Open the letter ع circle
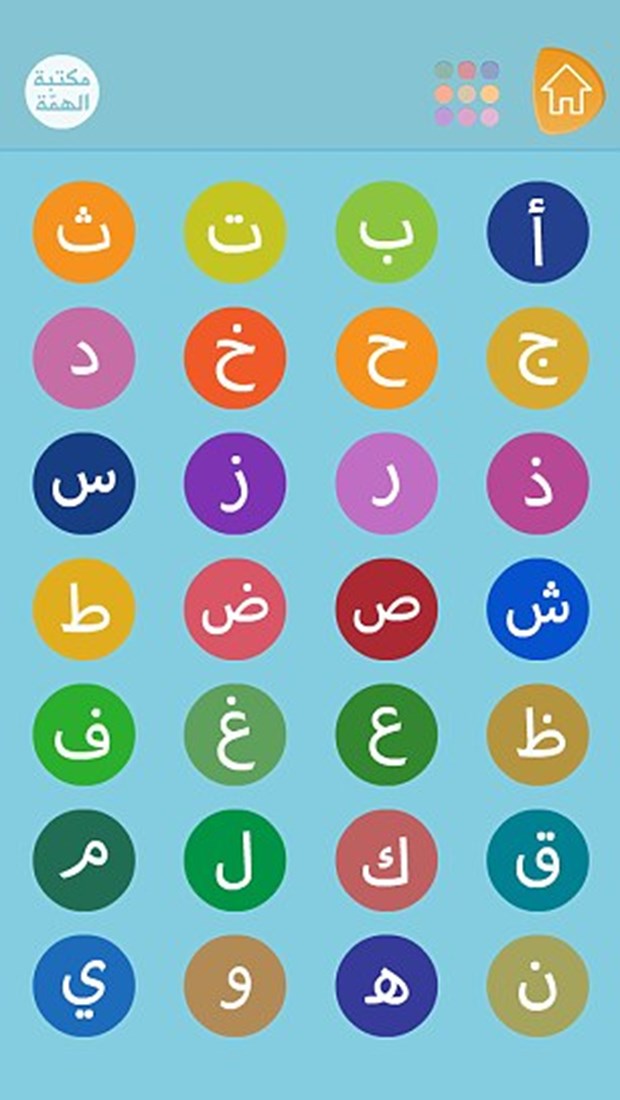 386,735
